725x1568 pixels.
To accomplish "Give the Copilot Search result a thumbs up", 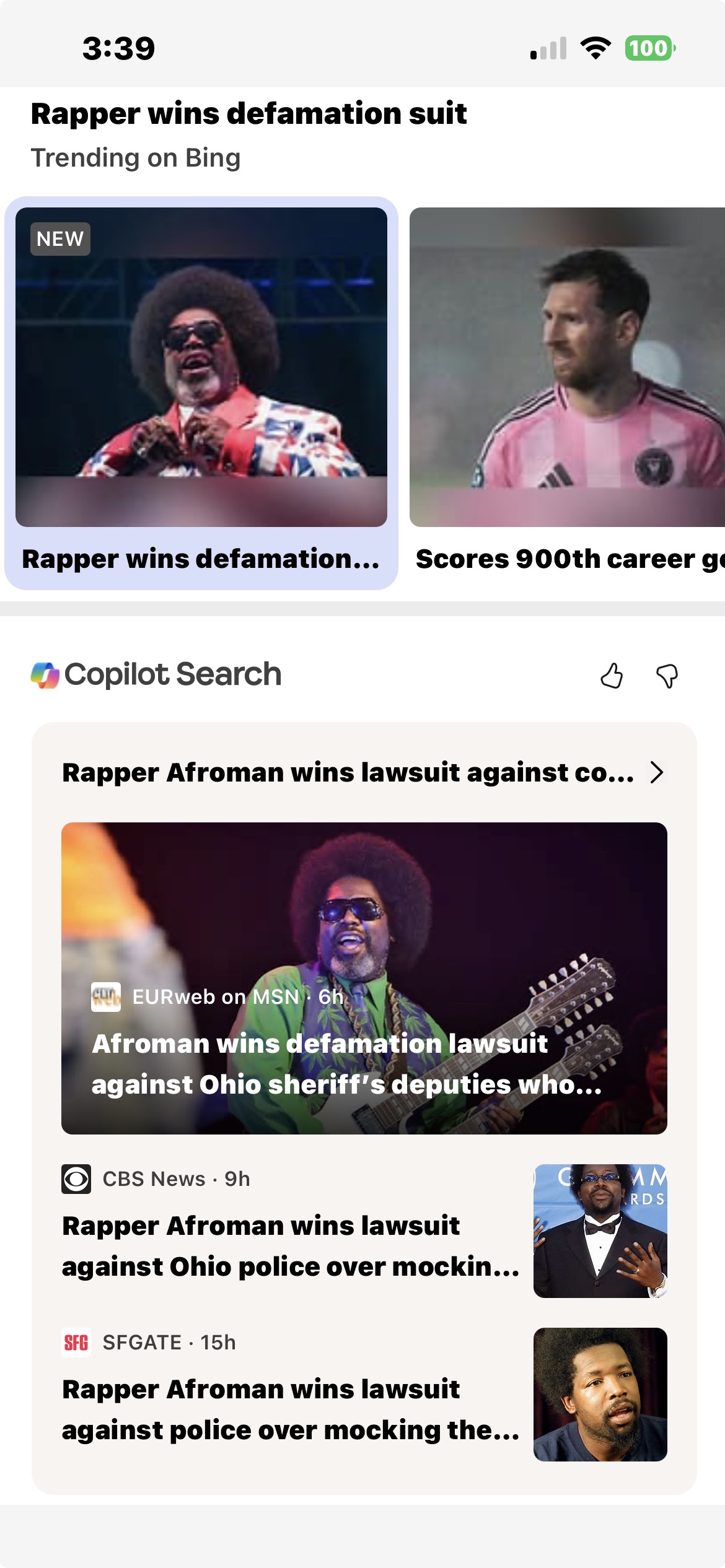I will (612, 676).
